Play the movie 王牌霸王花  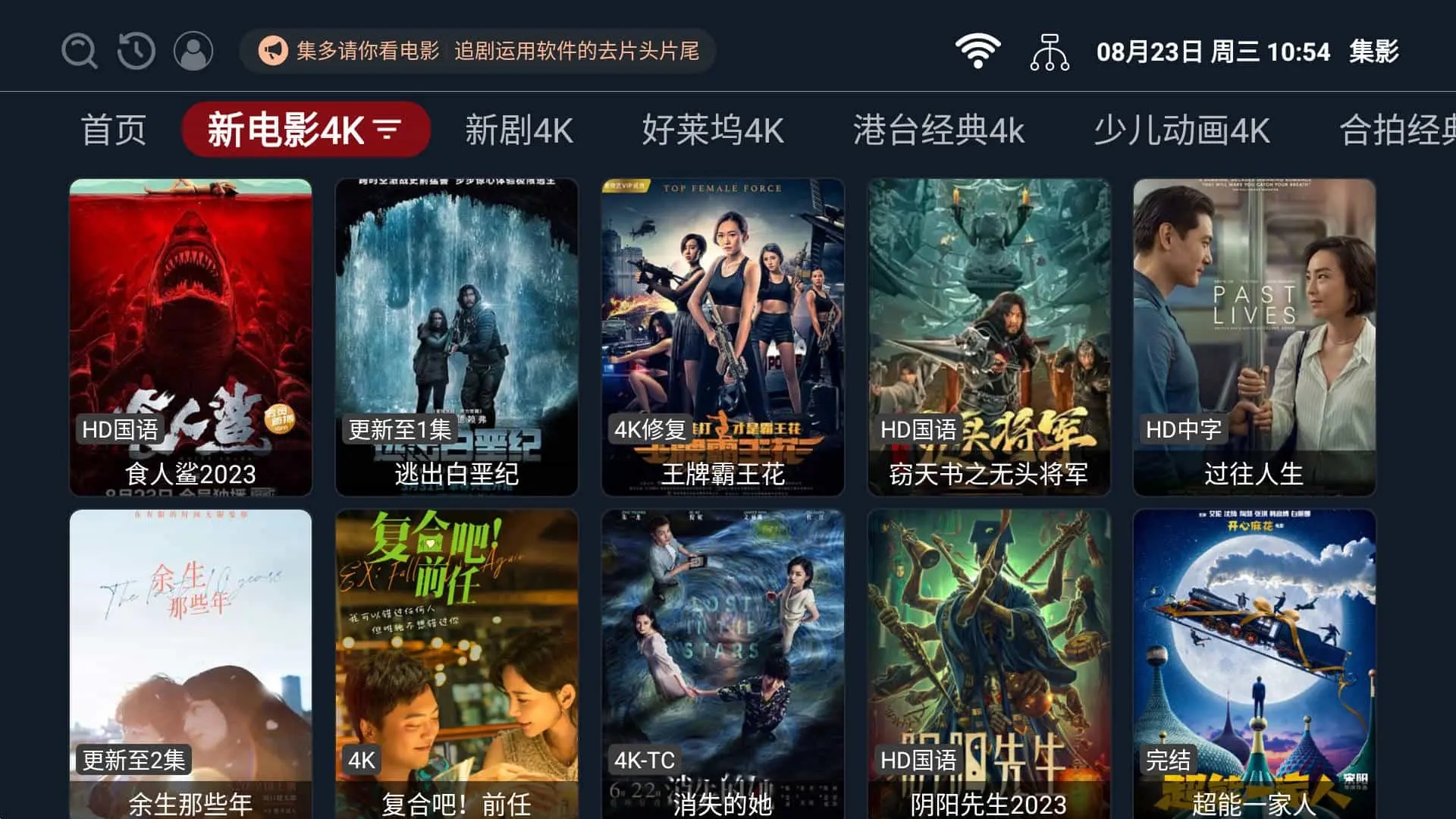pyautogui.click(x=723, y=337)
